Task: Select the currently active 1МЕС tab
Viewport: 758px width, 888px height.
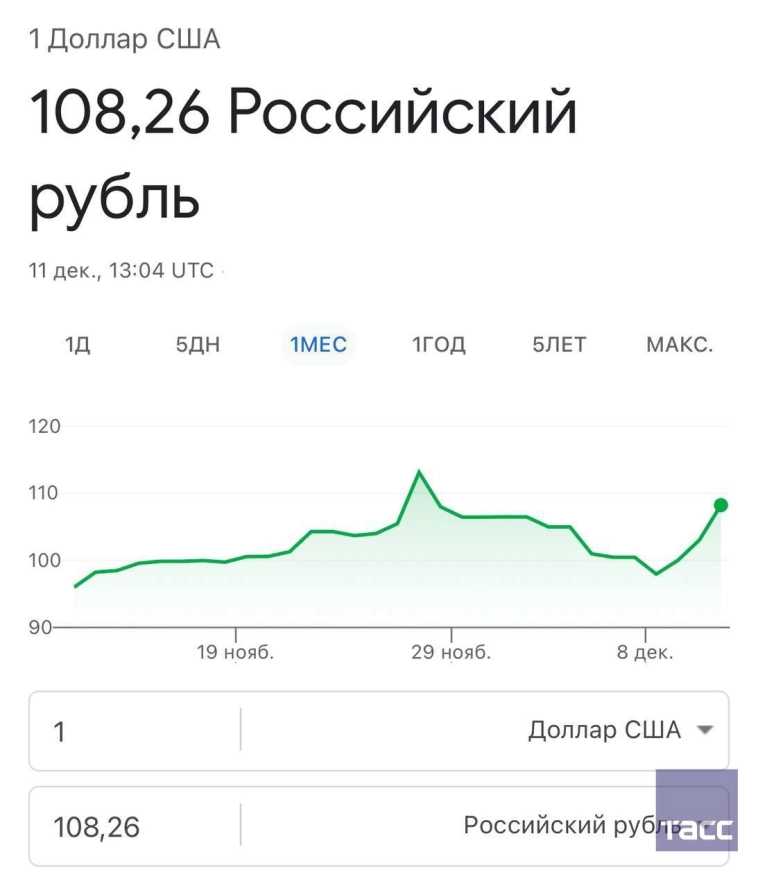Action: point(317,344)
